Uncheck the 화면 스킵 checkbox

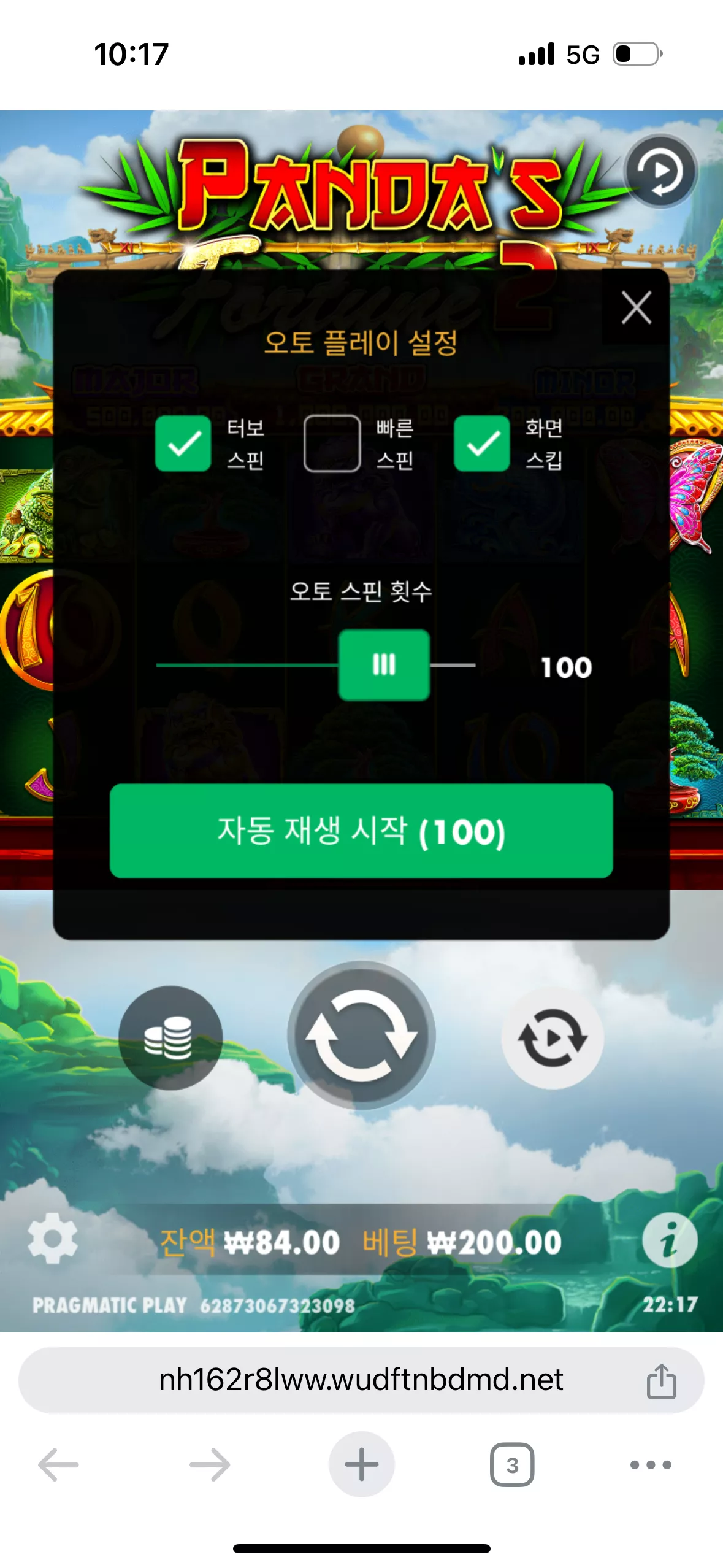[x=481, y=444]
